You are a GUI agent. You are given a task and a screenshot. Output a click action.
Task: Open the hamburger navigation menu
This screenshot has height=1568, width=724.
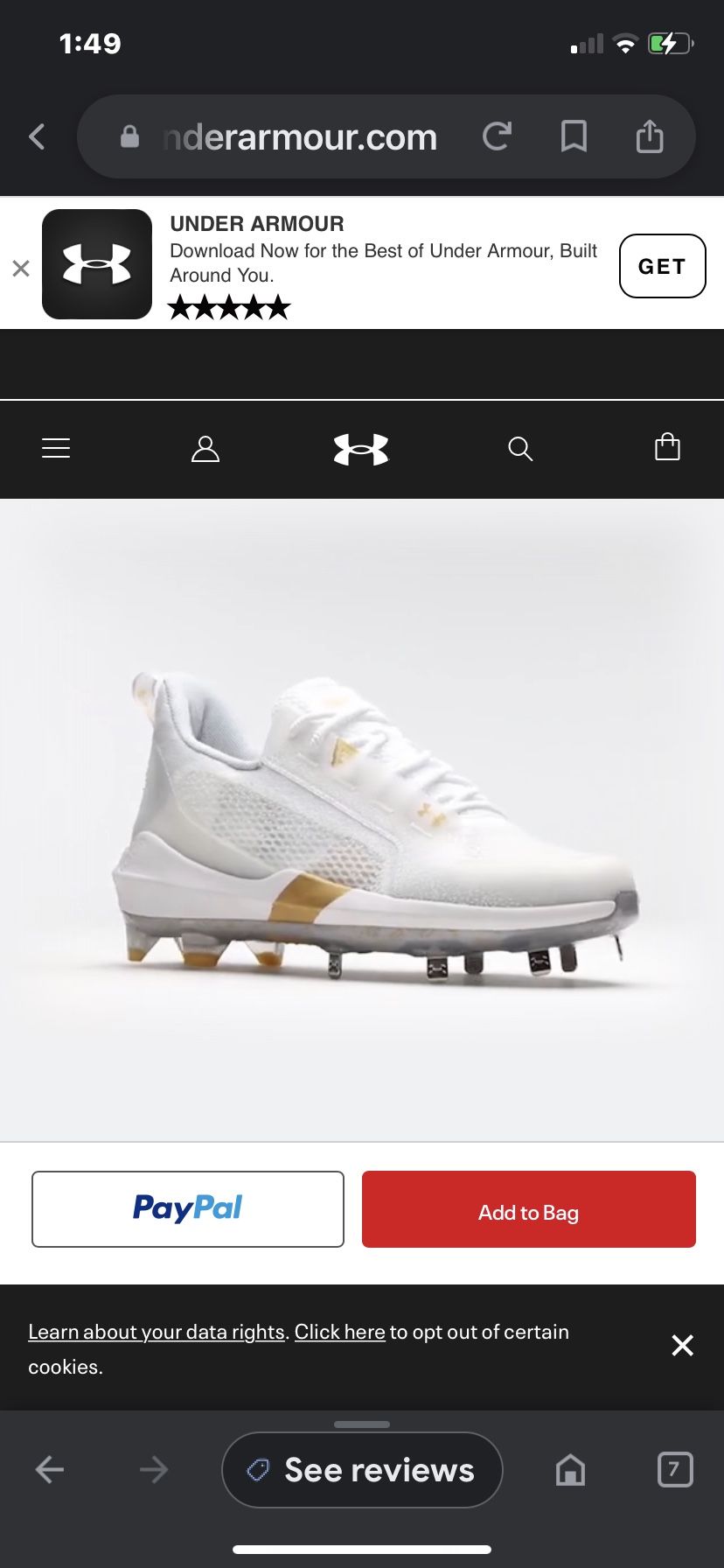[x=55, y=449]
